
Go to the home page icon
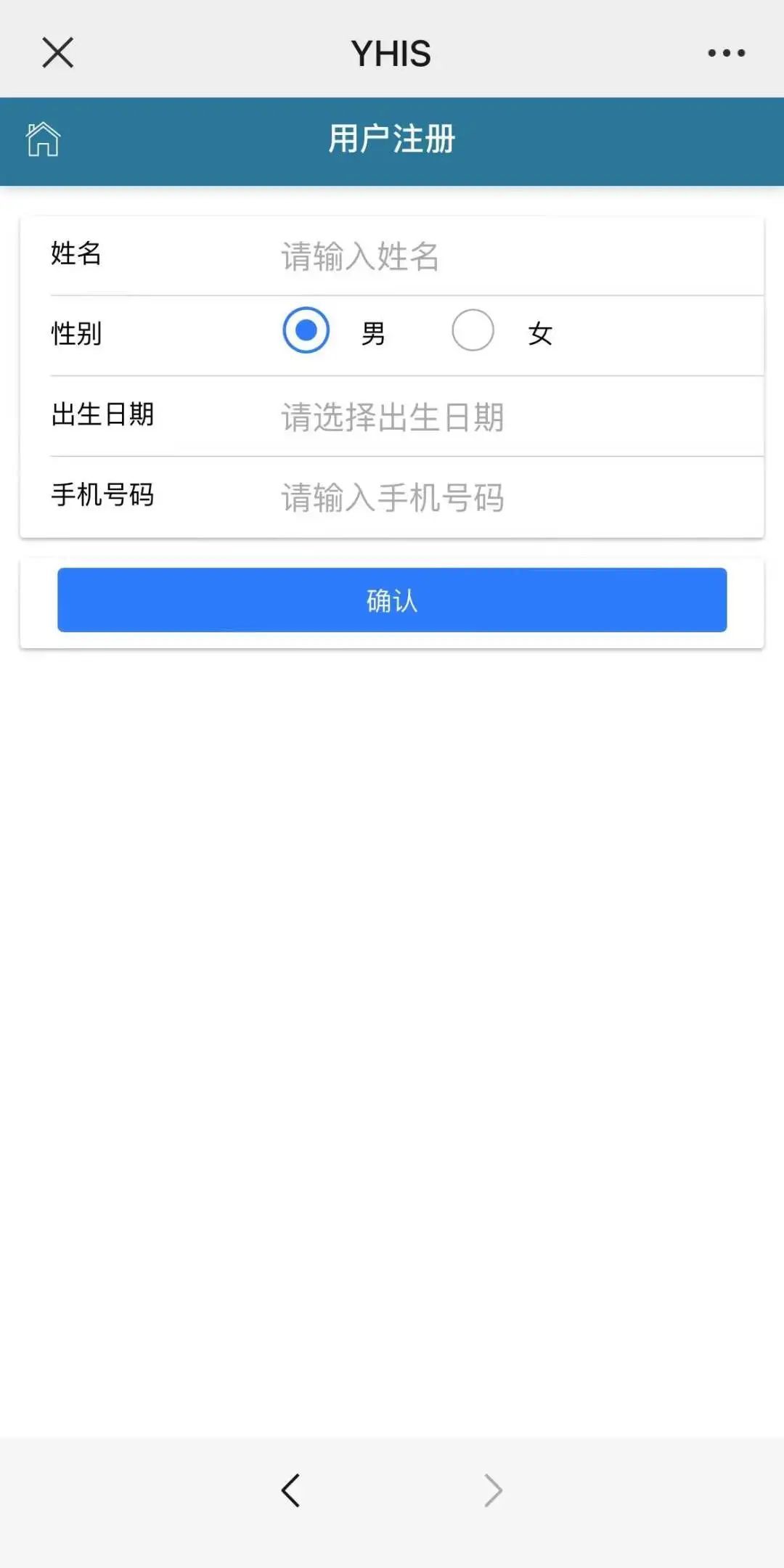coord(43,139)
